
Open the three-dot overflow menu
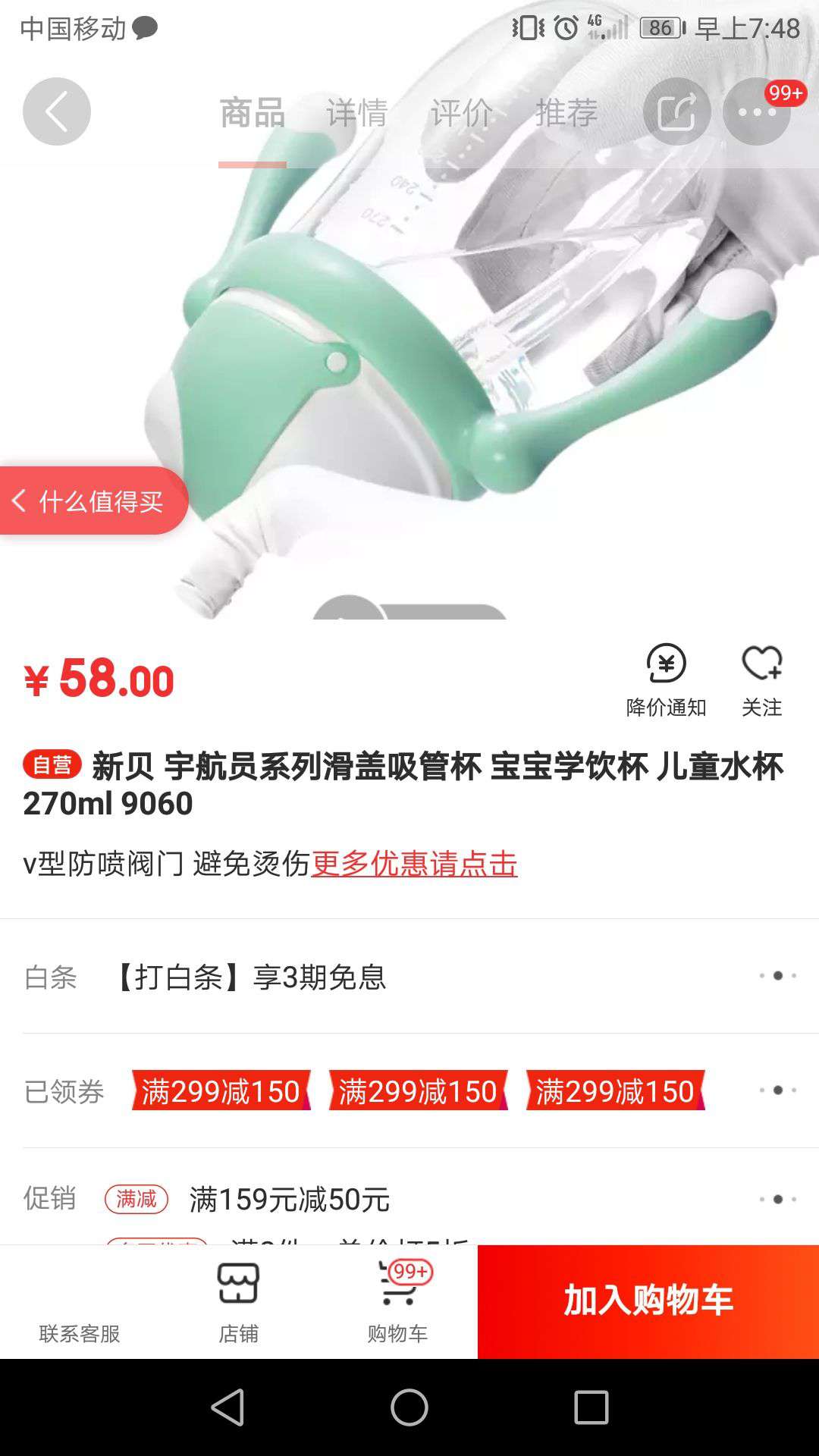click(x=756, y=111)
